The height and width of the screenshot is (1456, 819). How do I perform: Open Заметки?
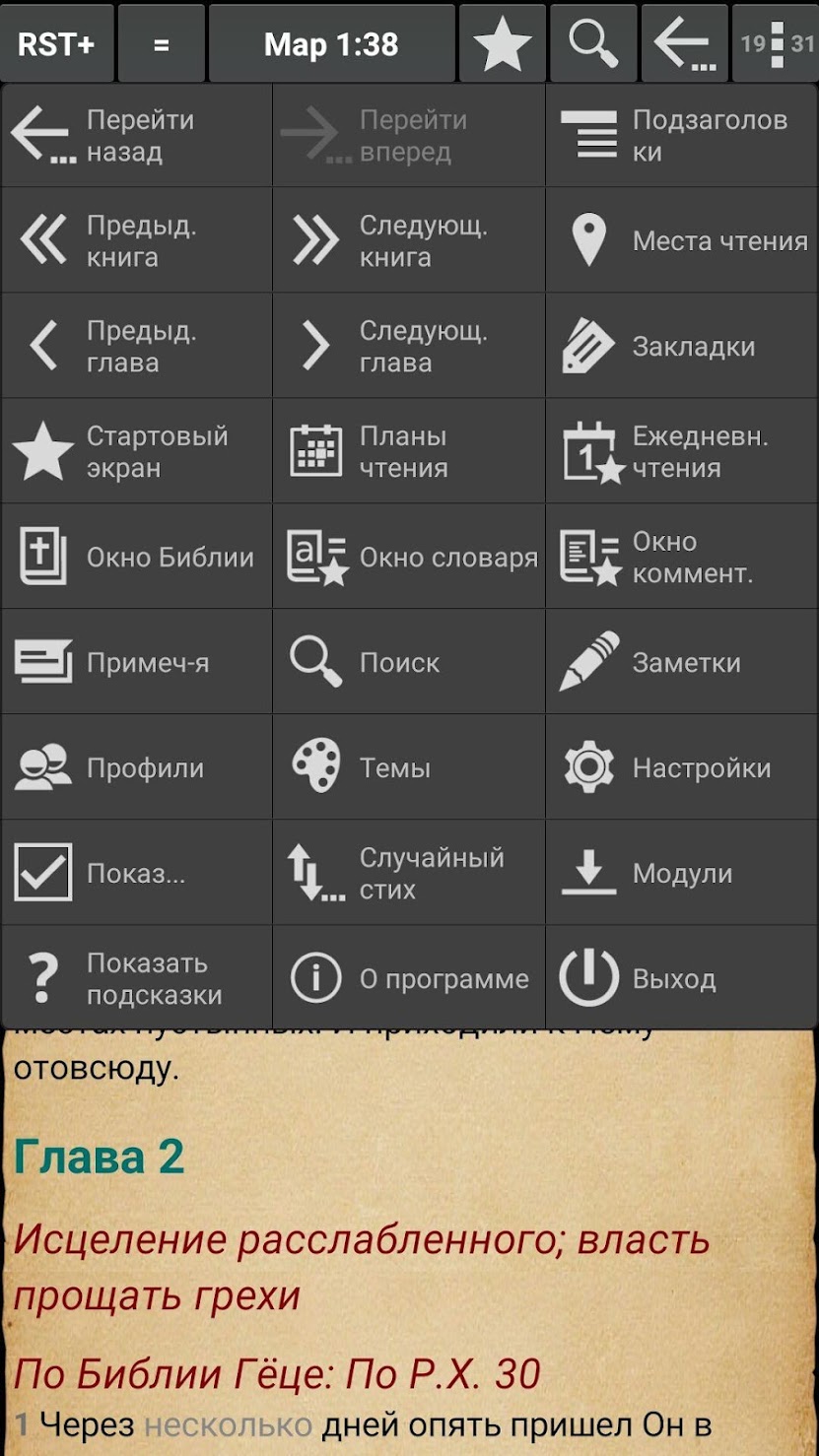point(682,663)
